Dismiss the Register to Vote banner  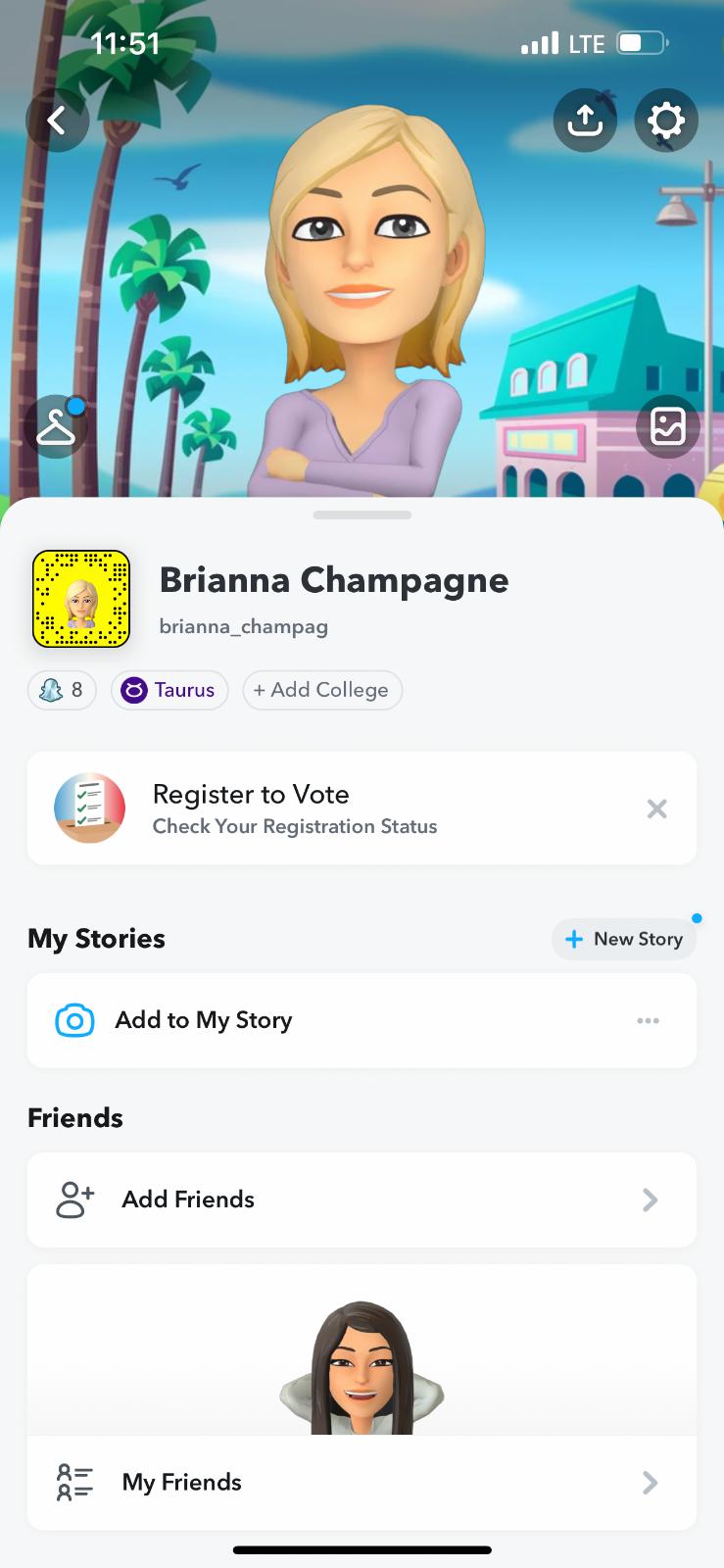tap(656, 808)
